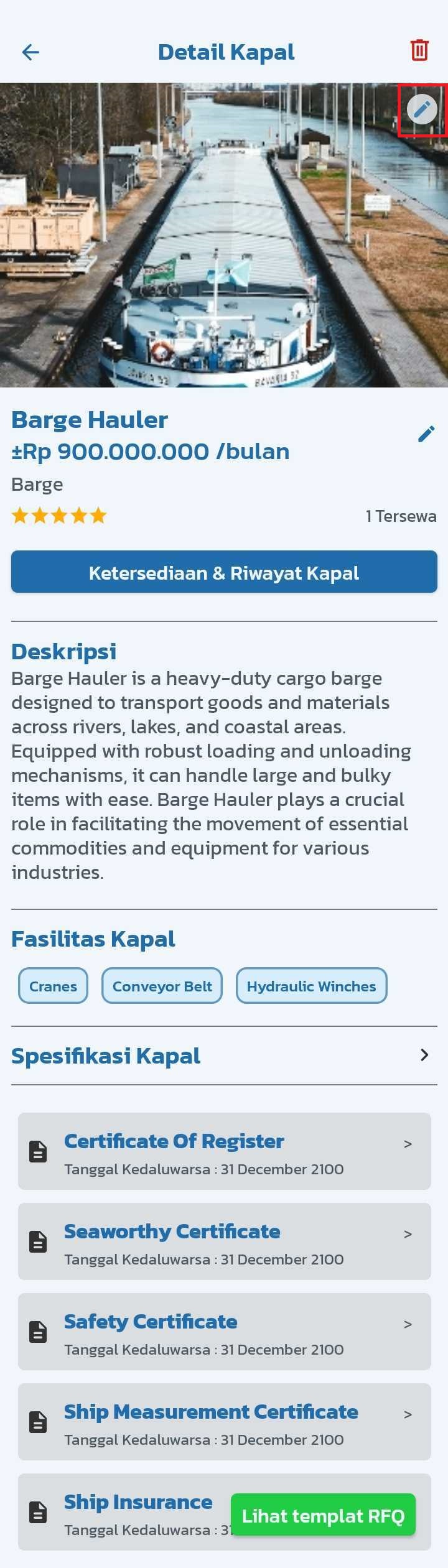Viewport: 448px width, 1568px height.
Task: Open Ship Measurement Certificate
Action: point(224,1422)
